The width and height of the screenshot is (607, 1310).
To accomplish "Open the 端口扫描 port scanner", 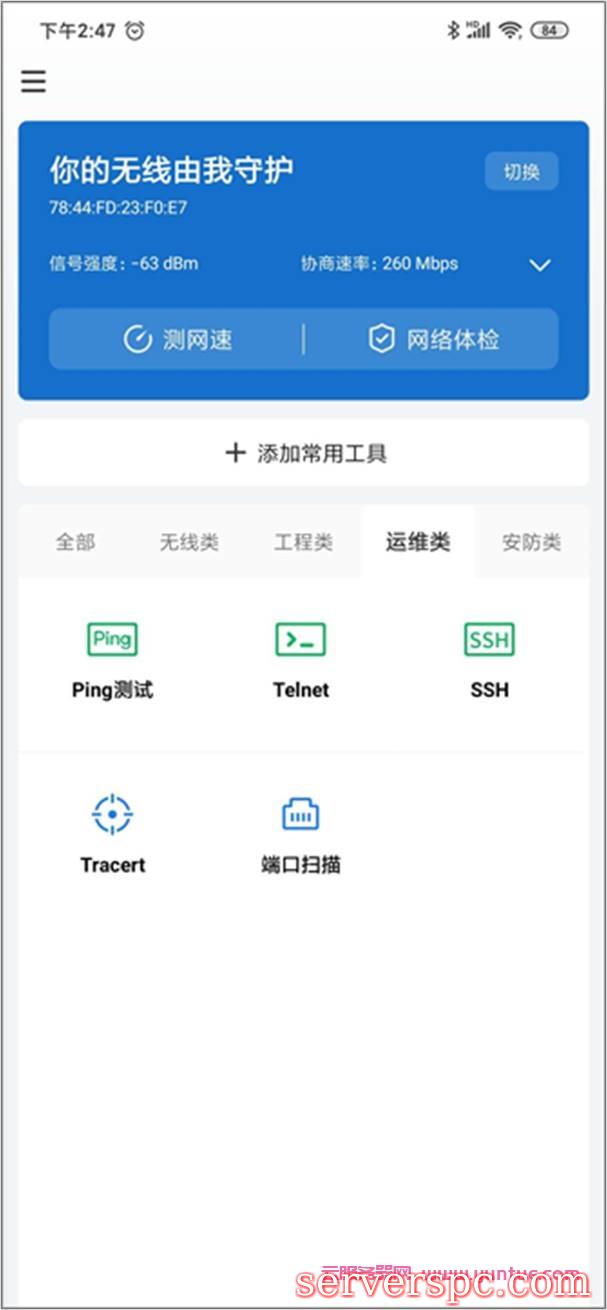I will [x=301, y=833].
